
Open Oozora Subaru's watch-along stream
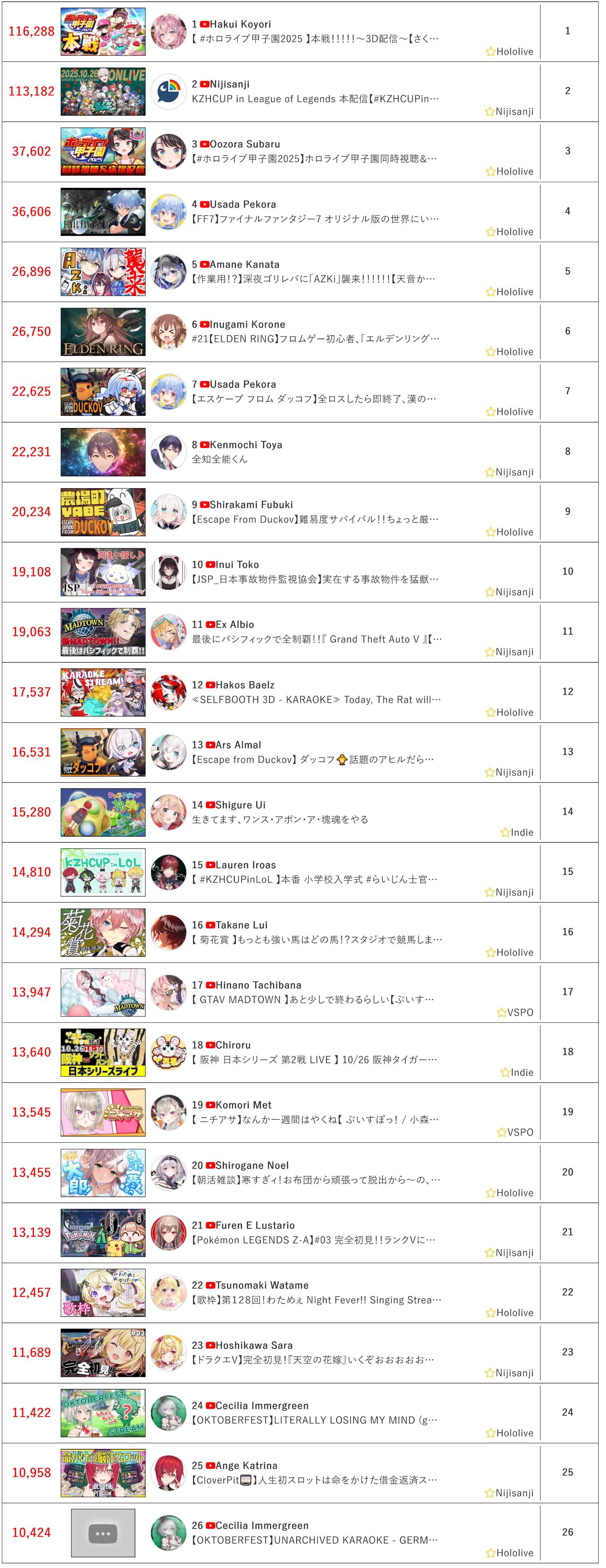point(314,158)
